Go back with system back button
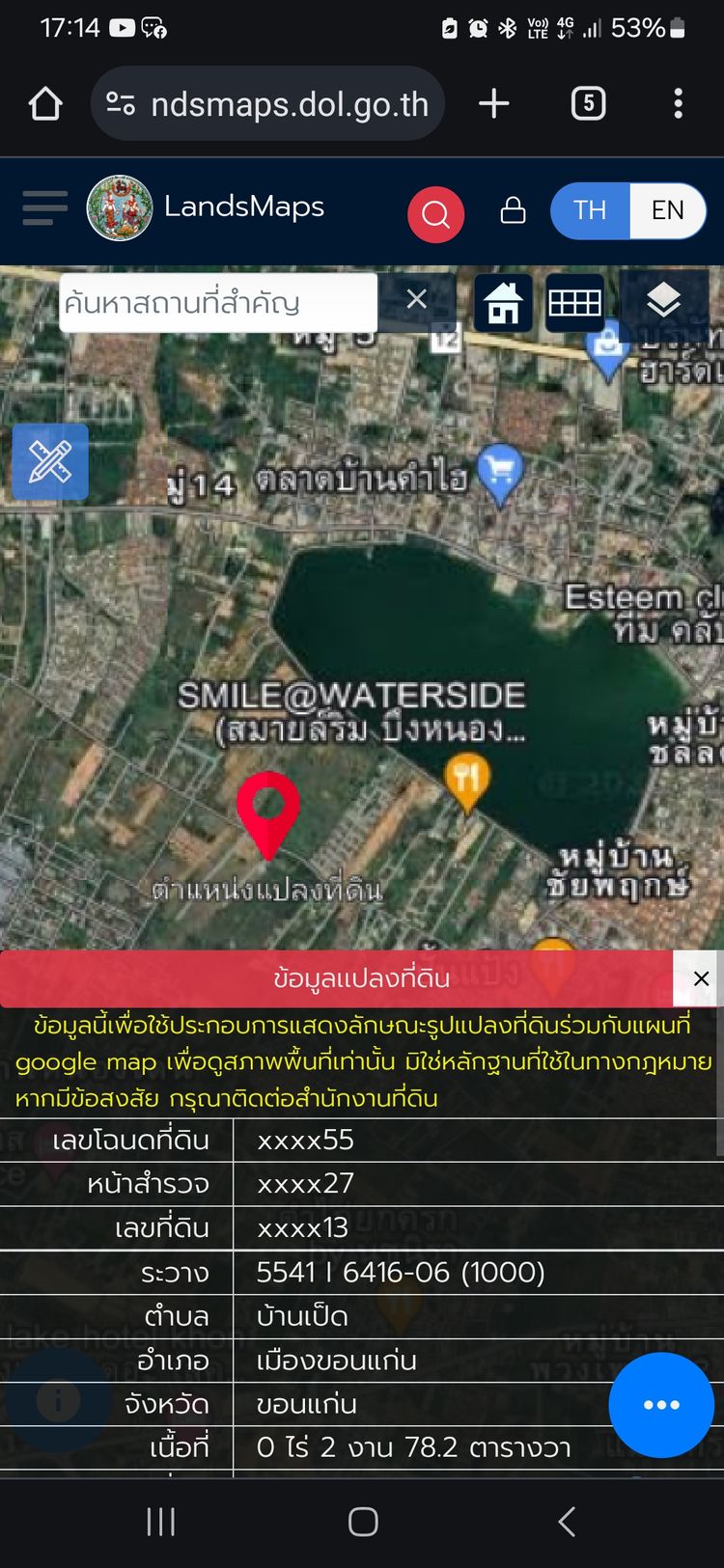724x1568 pixels. (567, 1522)
